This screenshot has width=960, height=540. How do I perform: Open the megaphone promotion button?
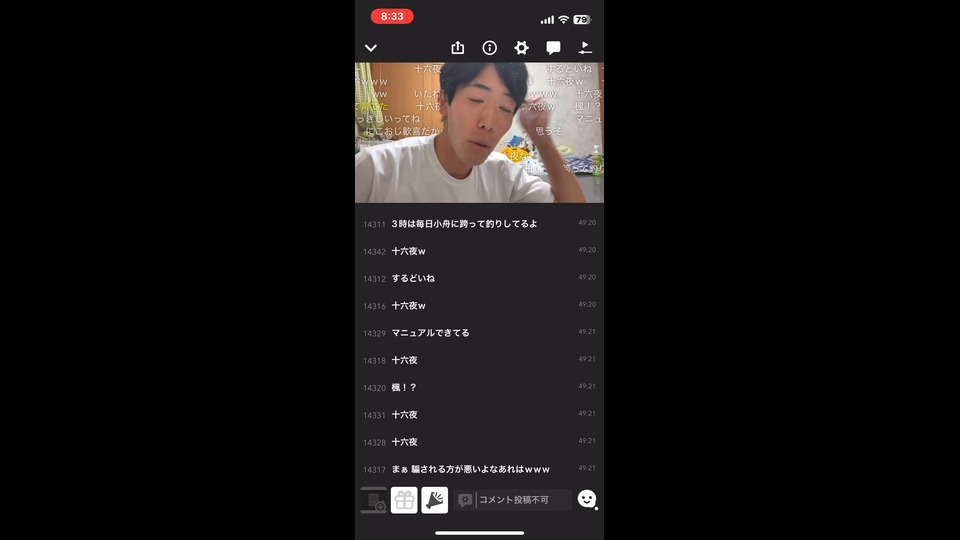coord(435,500)
